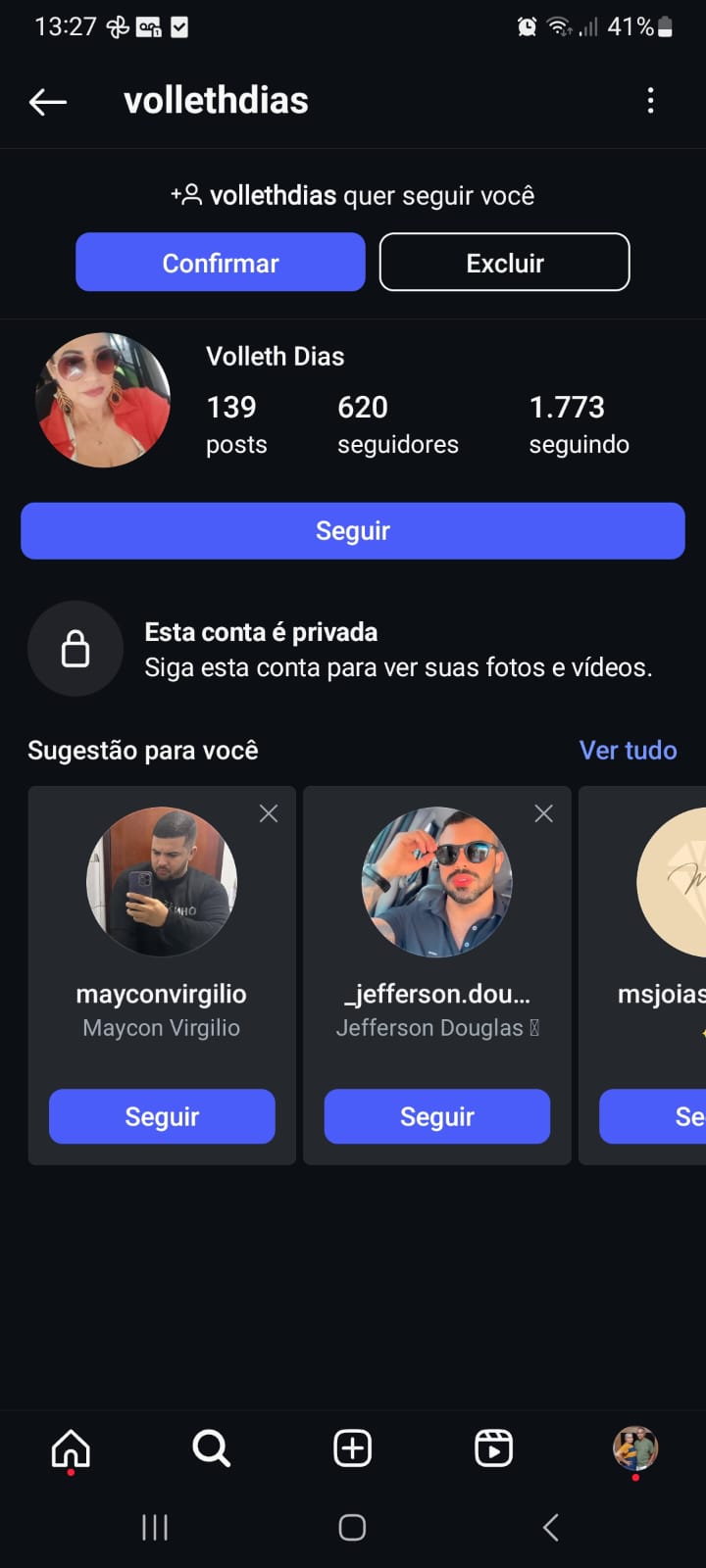Image resolution: width=706 pixels, height=1568 pixels.
Task: Follow Jefferson Douglas
Action: coord(437,1116)
